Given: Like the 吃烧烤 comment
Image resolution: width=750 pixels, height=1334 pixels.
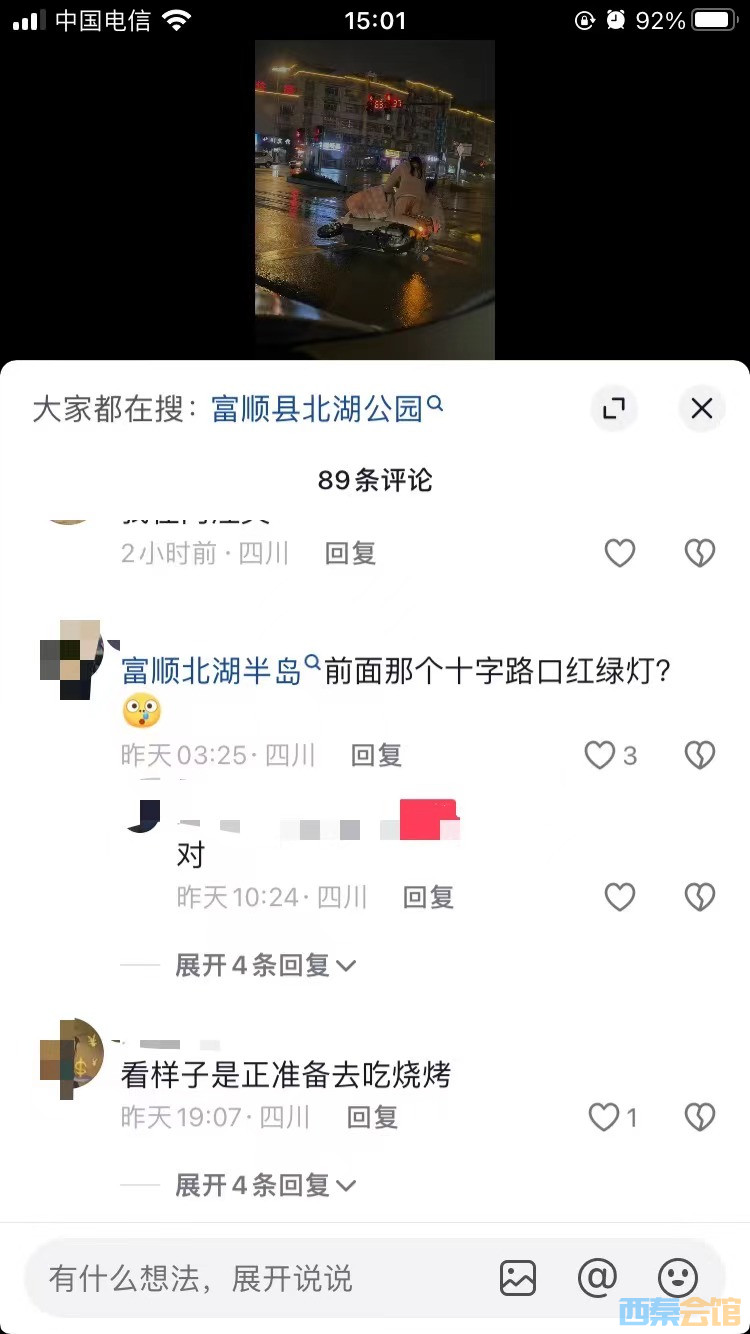Looking at the screenshot, I should pyautogui.click(x=604, y=1117).
